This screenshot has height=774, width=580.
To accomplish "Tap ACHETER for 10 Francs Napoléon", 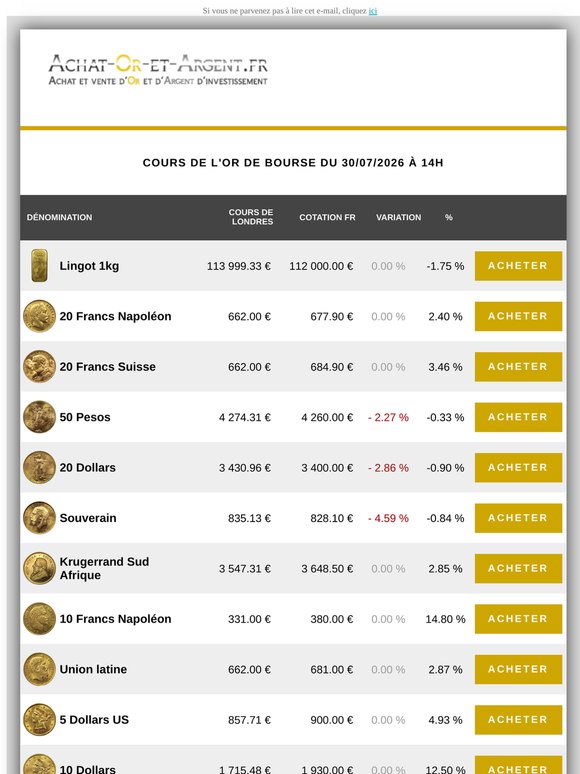I will (x=518, y=619).
